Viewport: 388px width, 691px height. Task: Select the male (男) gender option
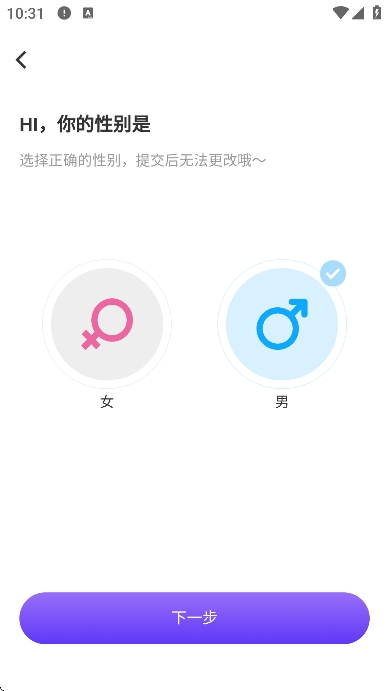tap(282, 324)
